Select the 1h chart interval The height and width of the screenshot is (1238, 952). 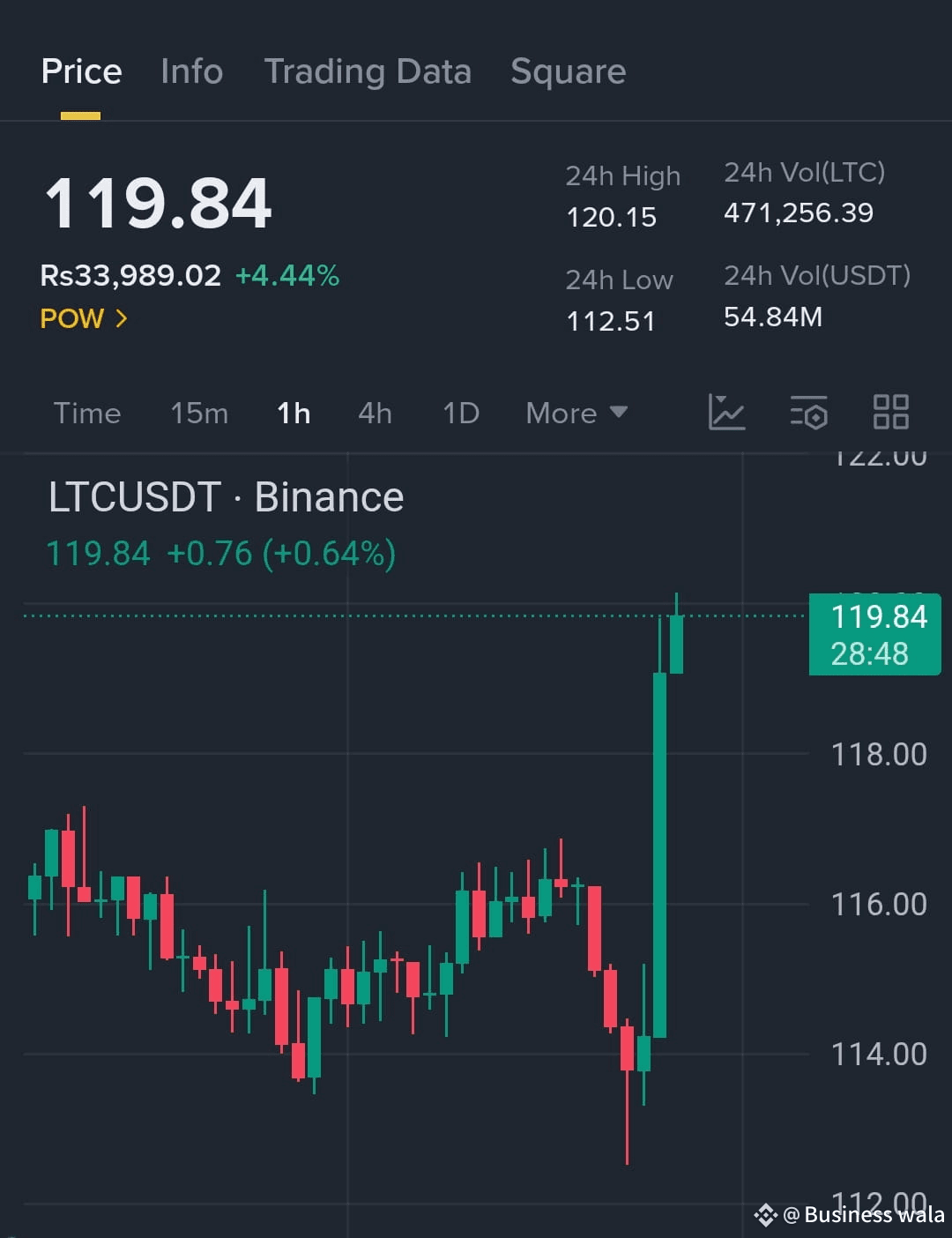coord(294,413)
